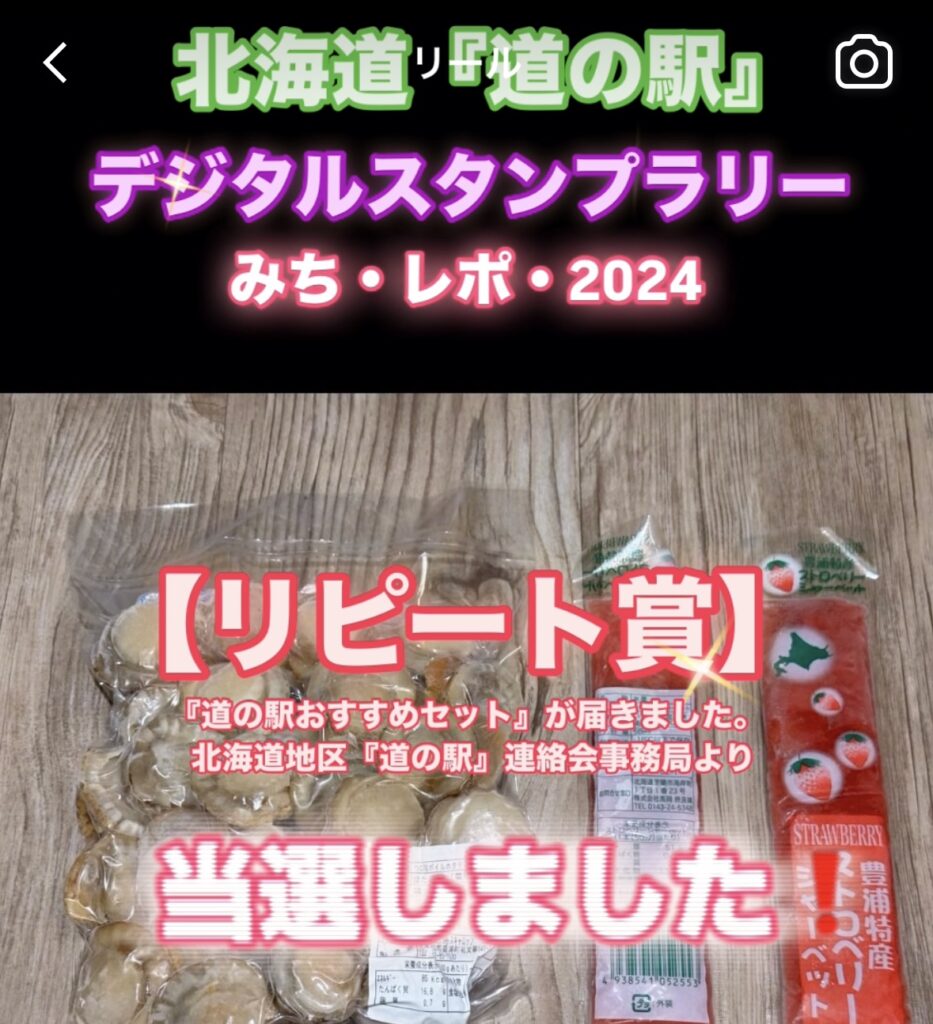Go back from the Reels viewer
This screenshot has height=1024, width=933.
coord(56,63)
